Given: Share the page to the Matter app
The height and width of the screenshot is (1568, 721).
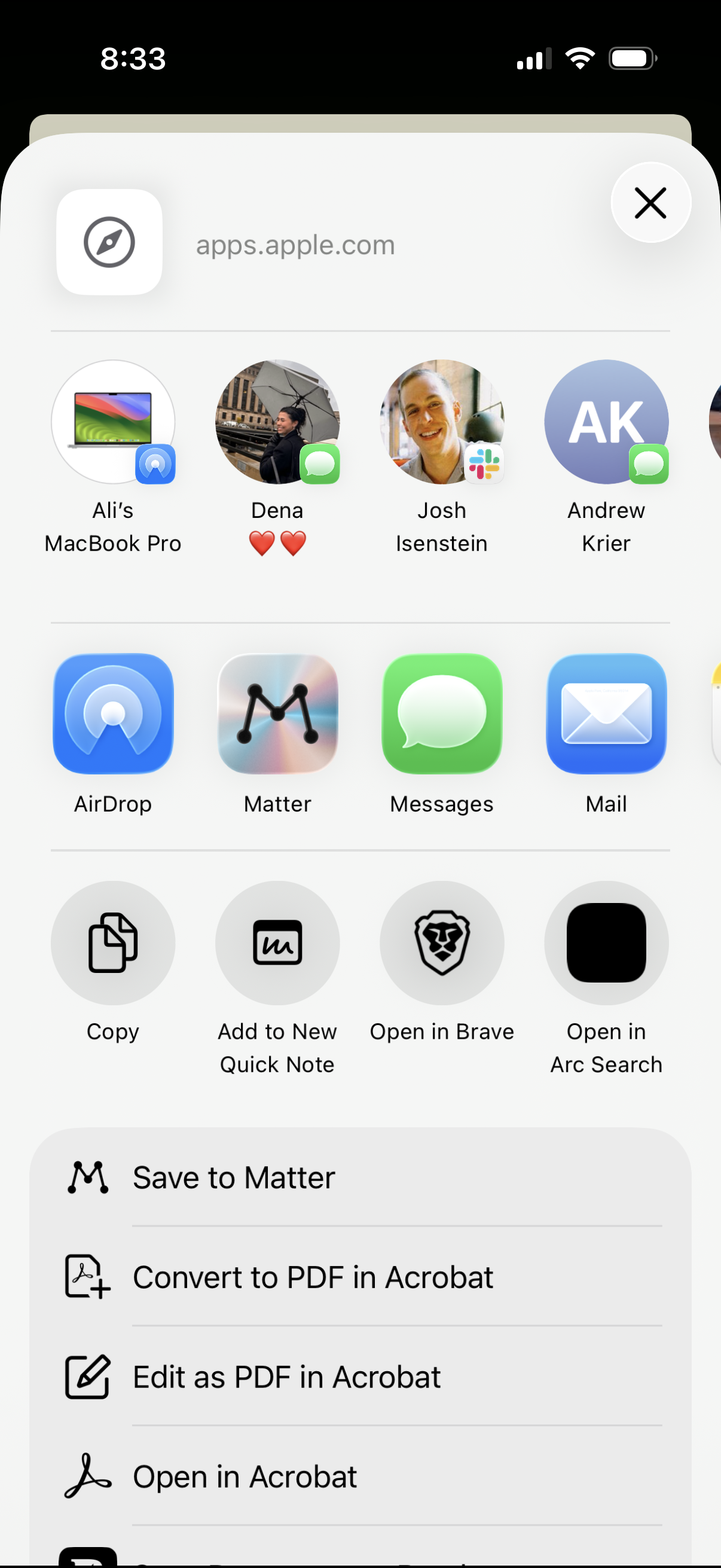Looking at the screenshot, I should (277, 713).
